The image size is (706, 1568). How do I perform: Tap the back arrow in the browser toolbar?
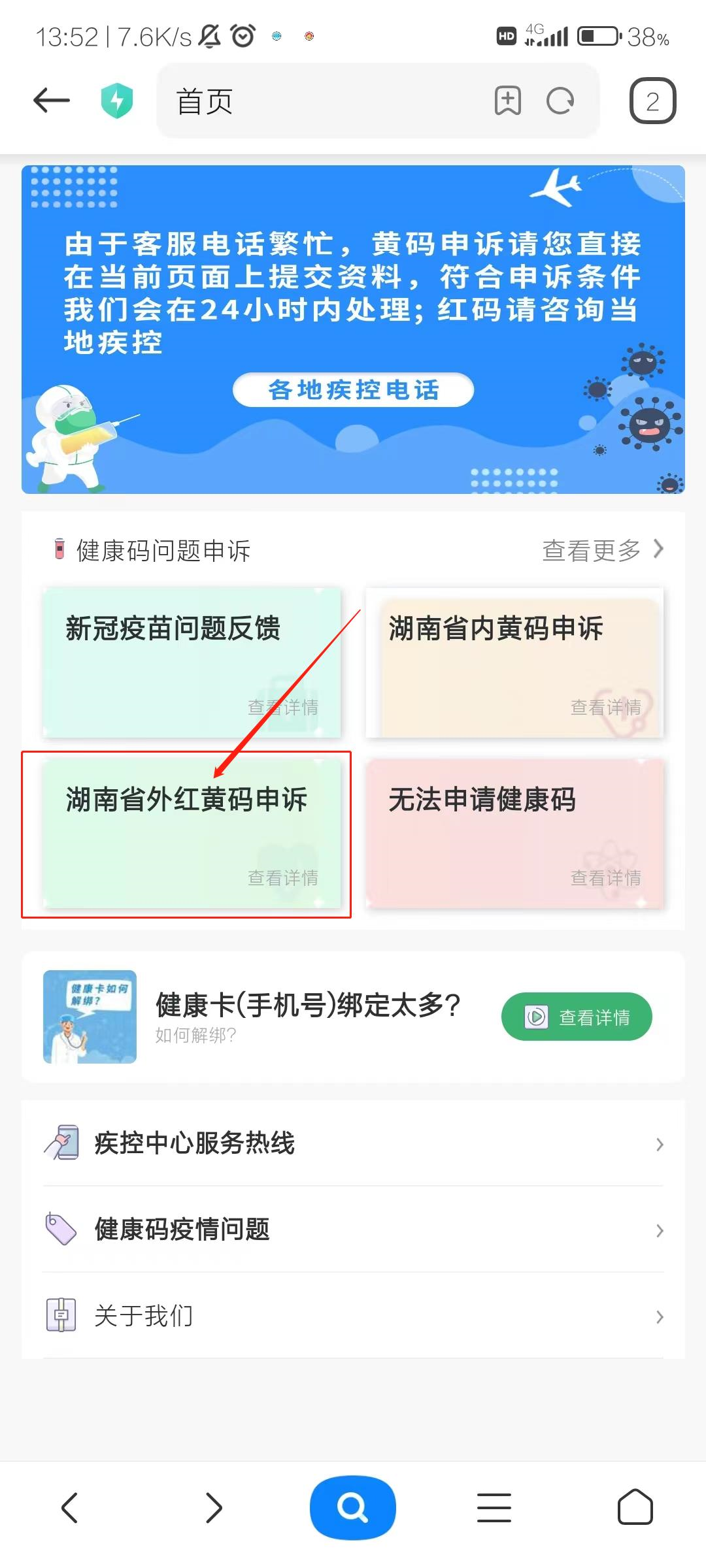pyautogui.click(x=51, y=100)
